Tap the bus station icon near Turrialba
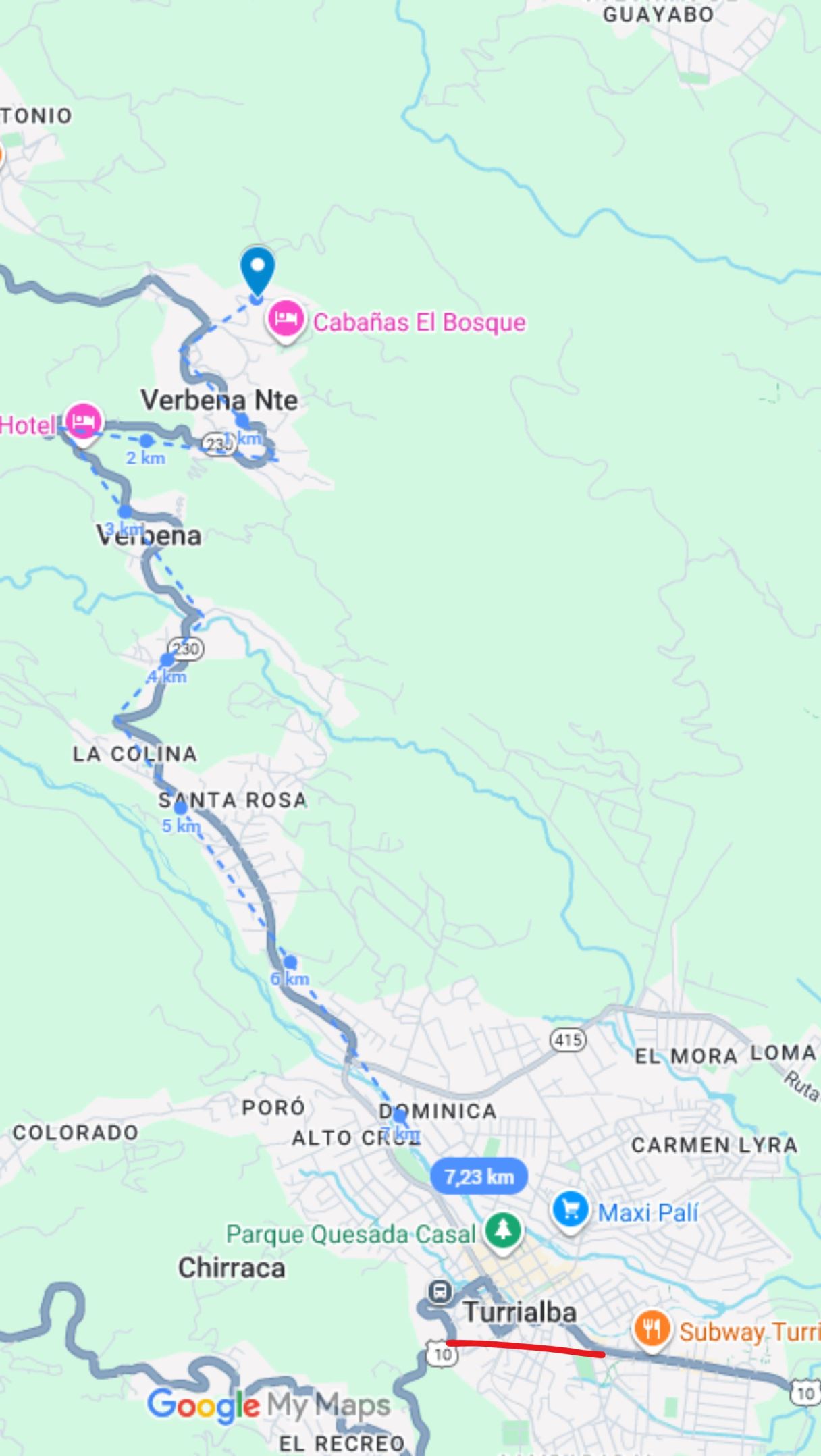 440,1292
